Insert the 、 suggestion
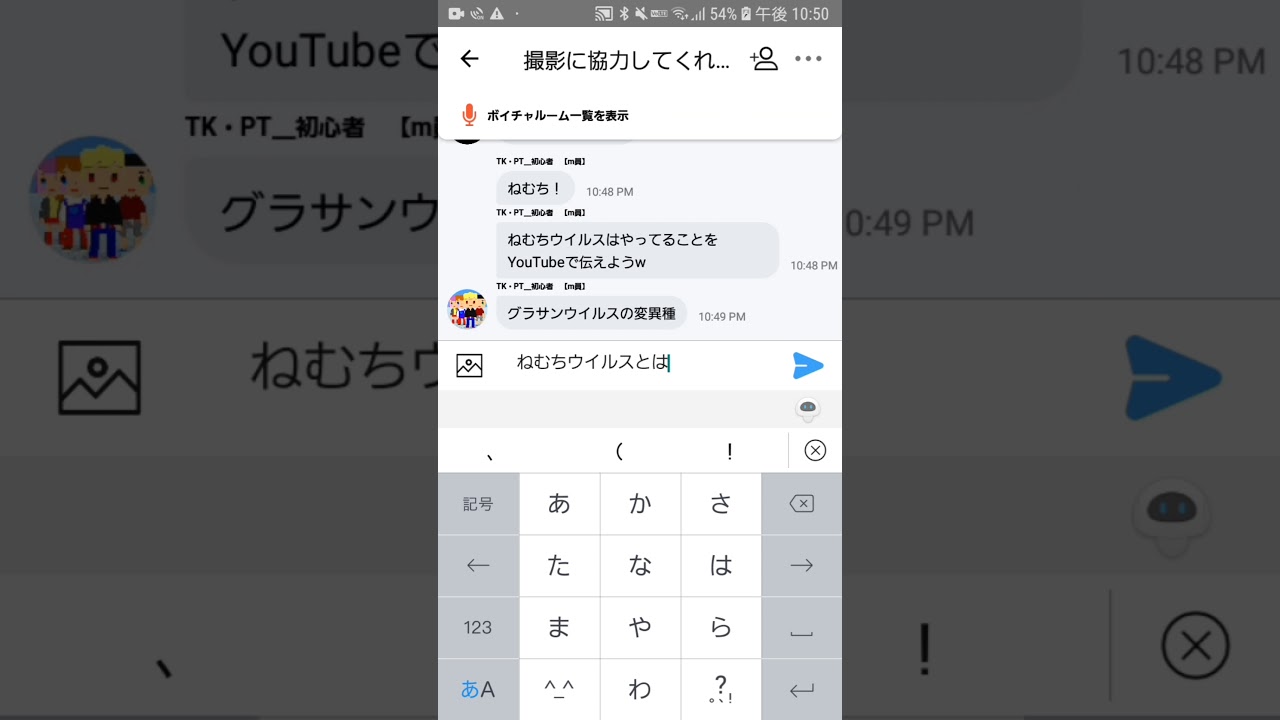 (490, 452)
